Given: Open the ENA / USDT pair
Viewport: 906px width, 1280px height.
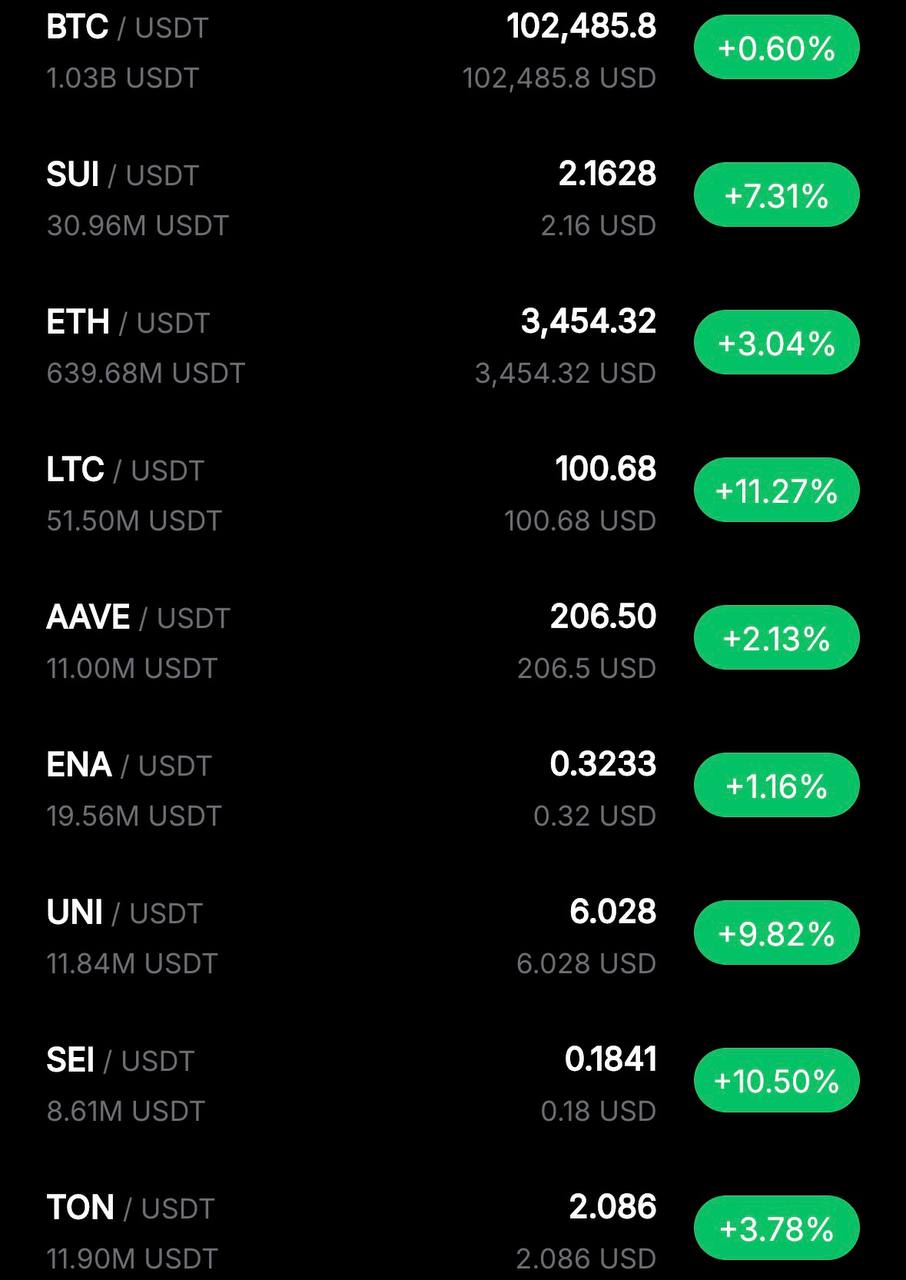Looking at the screenshot, I should (129, 766).
